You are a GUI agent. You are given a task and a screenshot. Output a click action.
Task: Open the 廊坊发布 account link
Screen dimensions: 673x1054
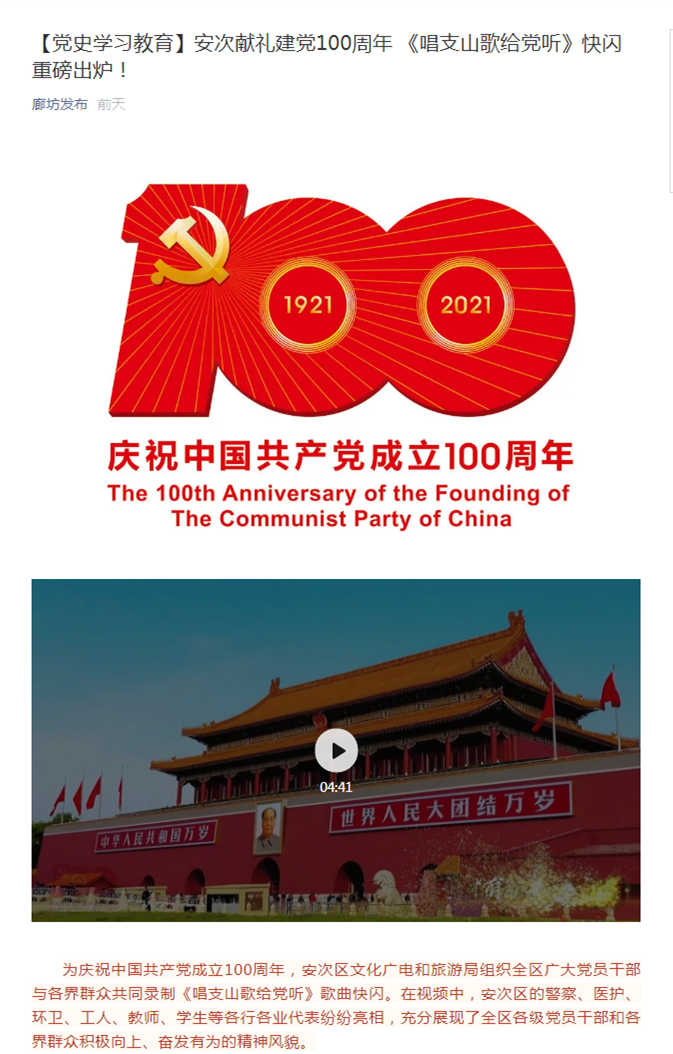(x=60, y=104)
